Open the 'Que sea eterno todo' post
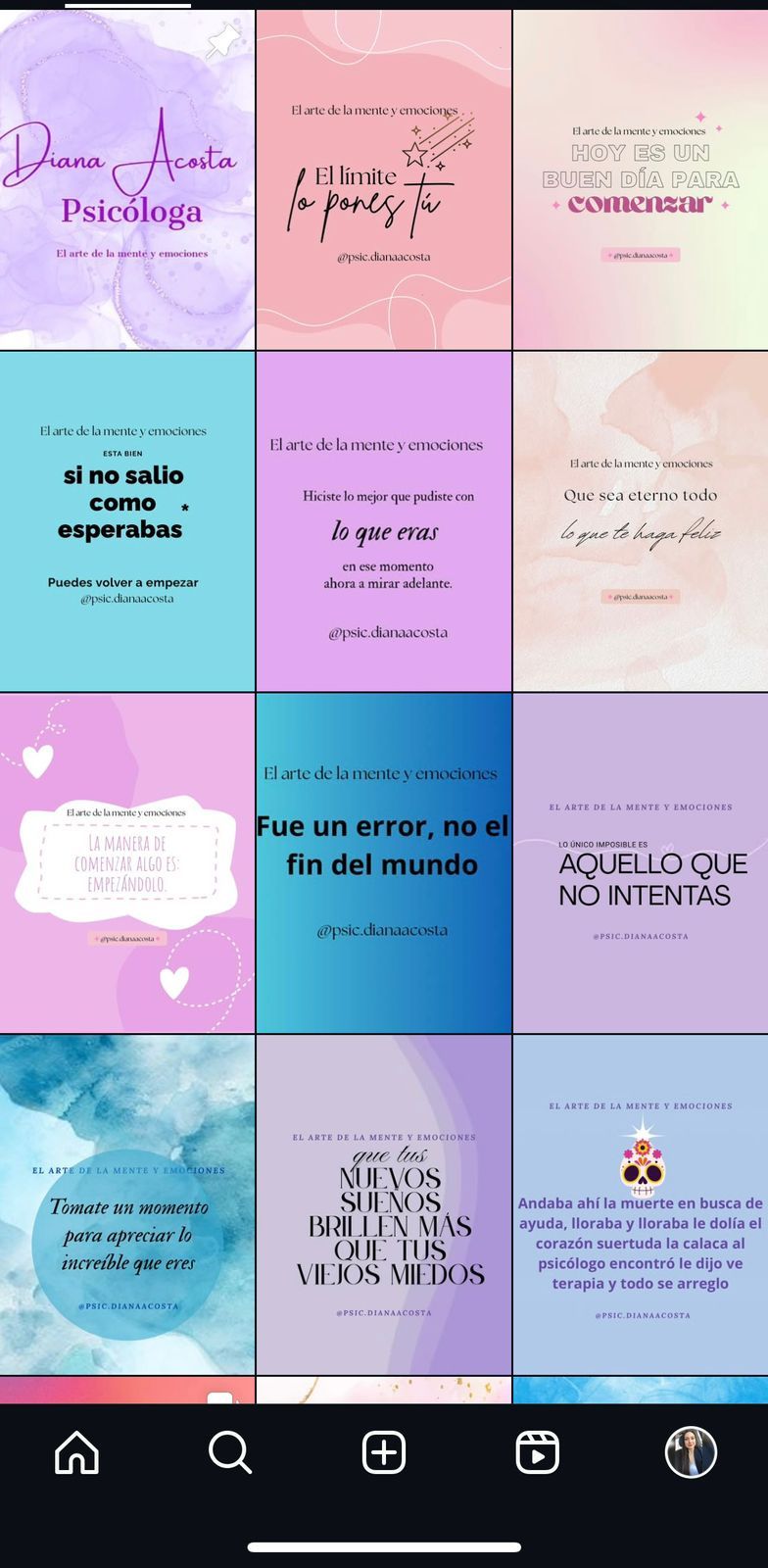 tap(641, 521)
